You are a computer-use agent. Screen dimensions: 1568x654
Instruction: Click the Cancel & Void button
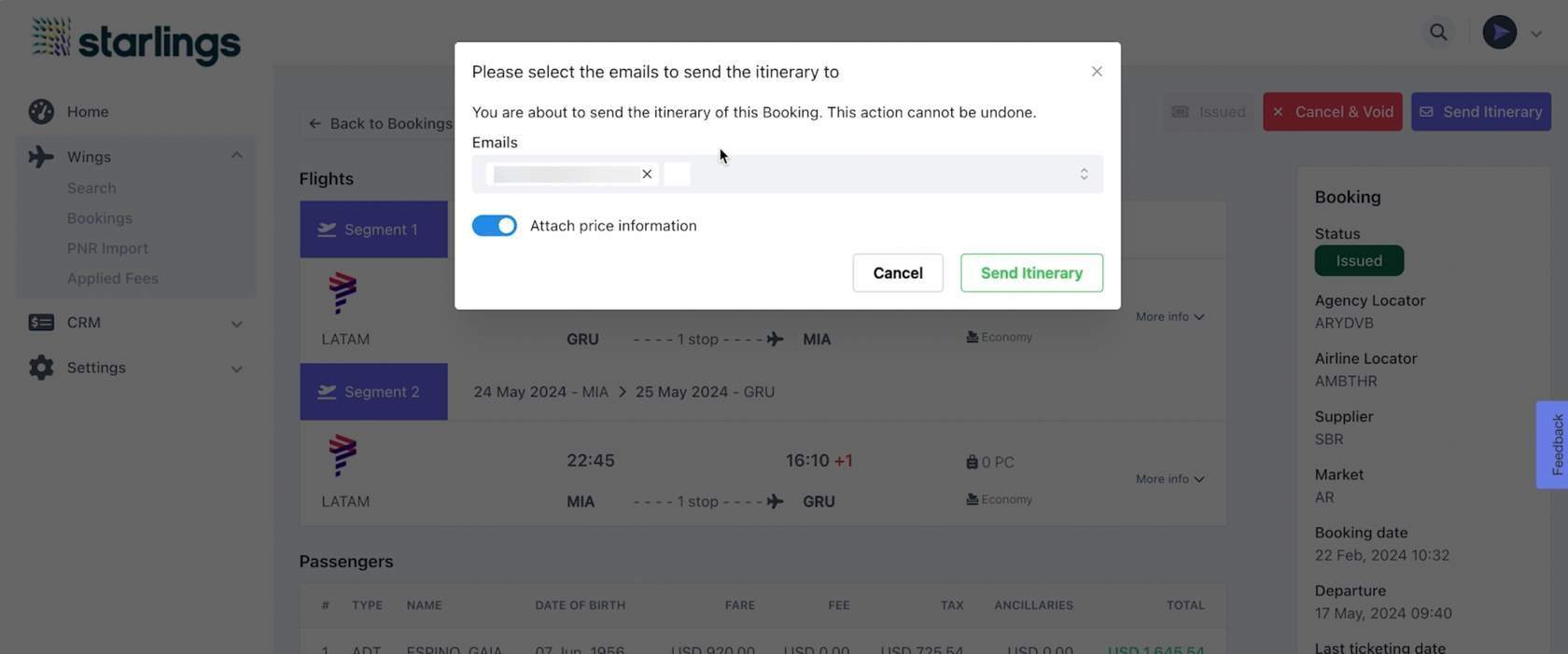coord(1332,112)
